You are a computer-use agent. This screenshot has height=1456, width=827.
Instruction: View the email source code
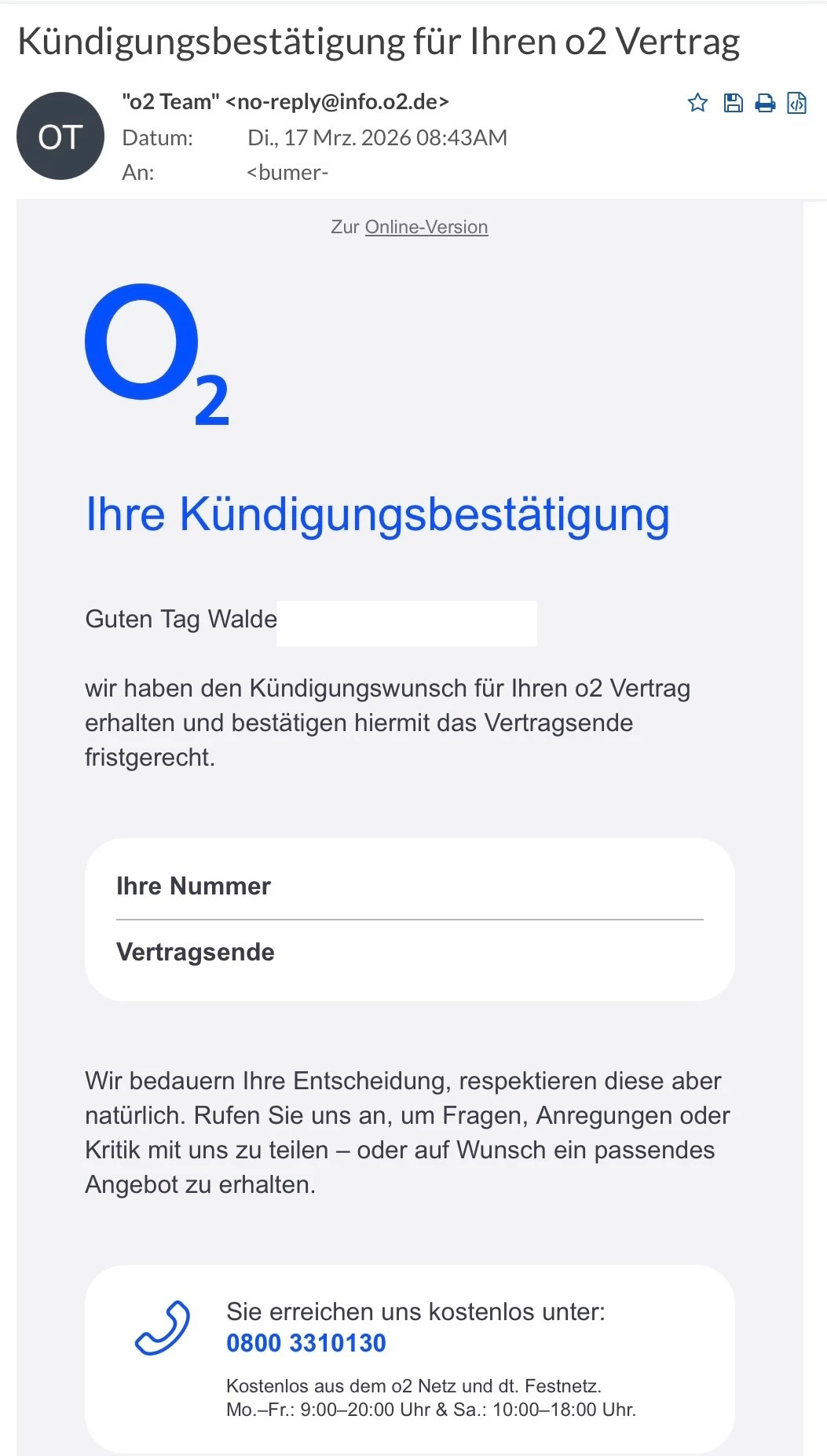pyautogui.click(x=796, y=103)
